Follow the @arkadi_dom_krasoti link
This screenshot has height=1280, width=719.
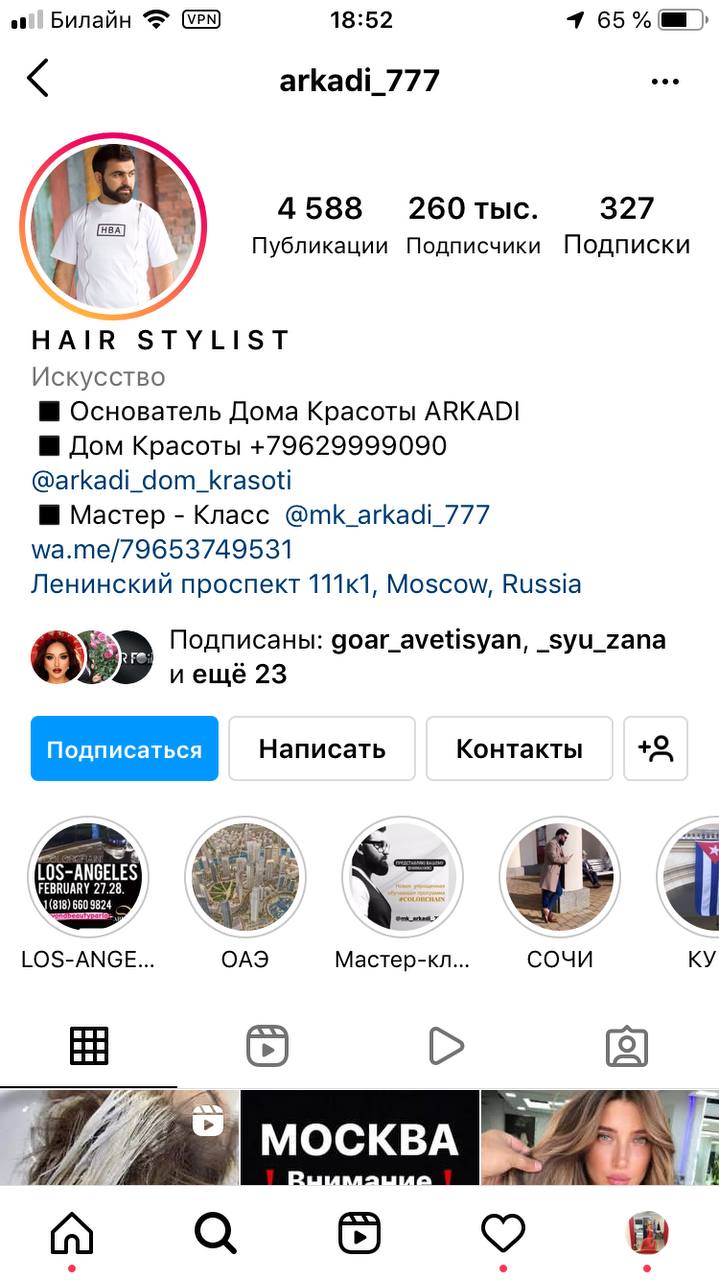point(161,480)
